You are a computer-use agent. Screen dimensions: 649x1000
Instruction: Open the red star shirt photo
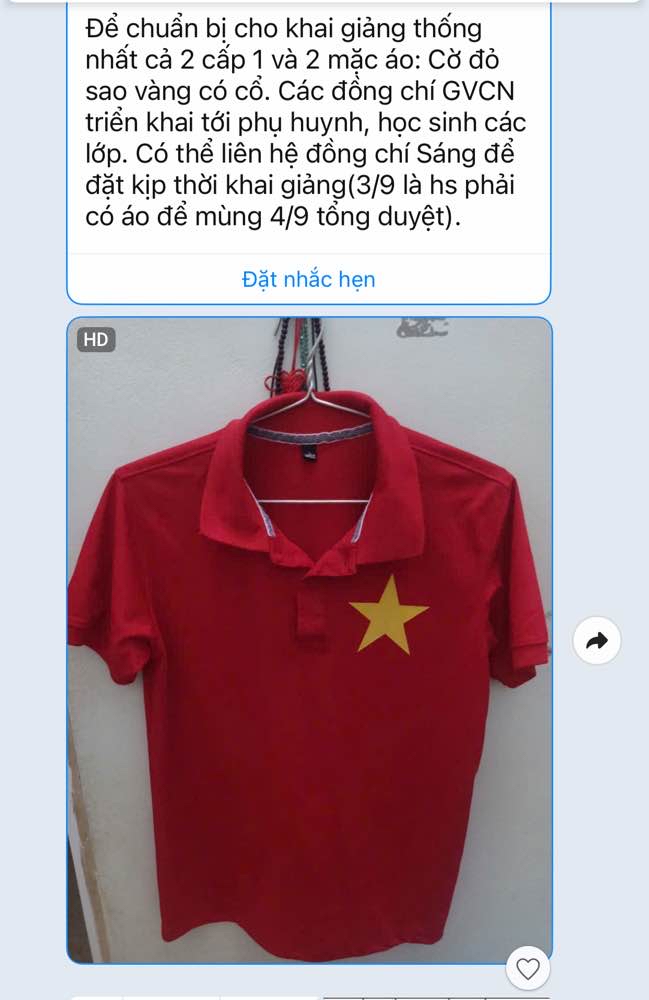pos(309,640)
